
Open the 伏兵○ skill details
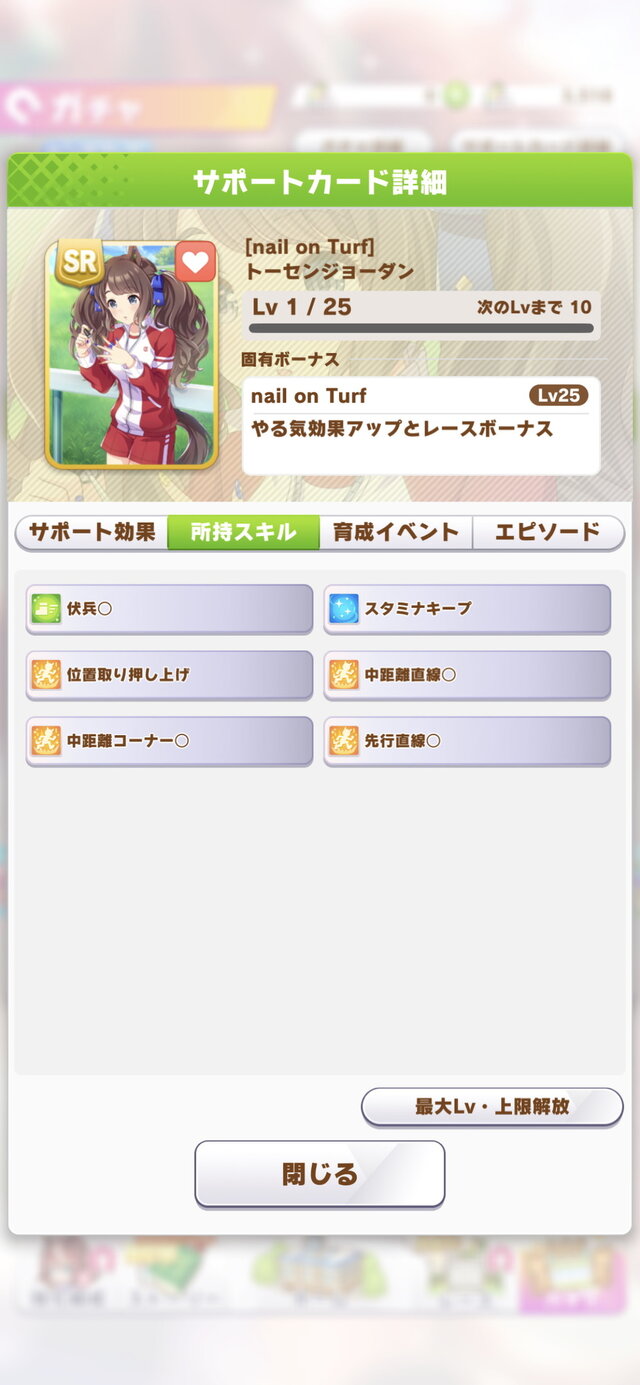coord(169,608)
